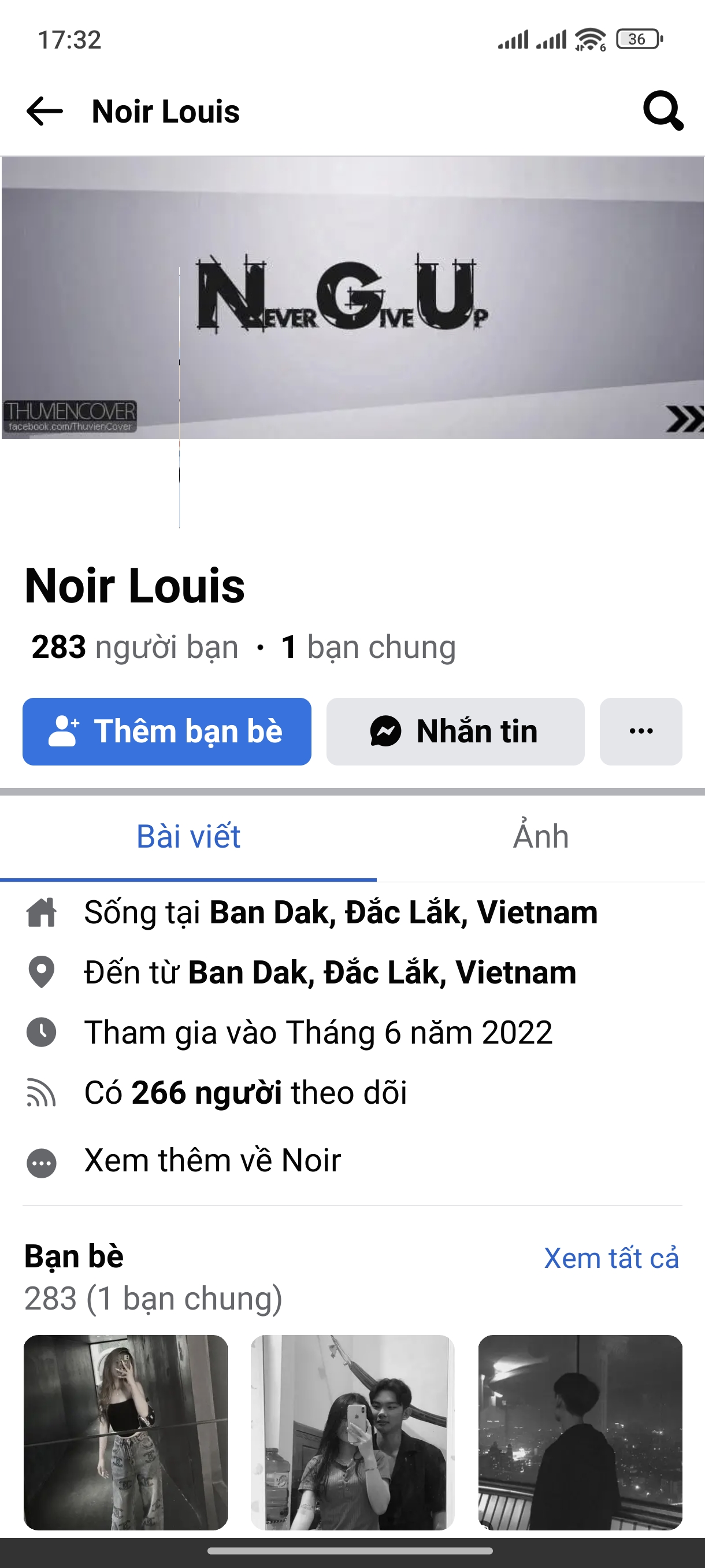Open the friend tile with mirror selfie girl
The width and height of the screenshot is (705, 1568).
click(125, 1432)
